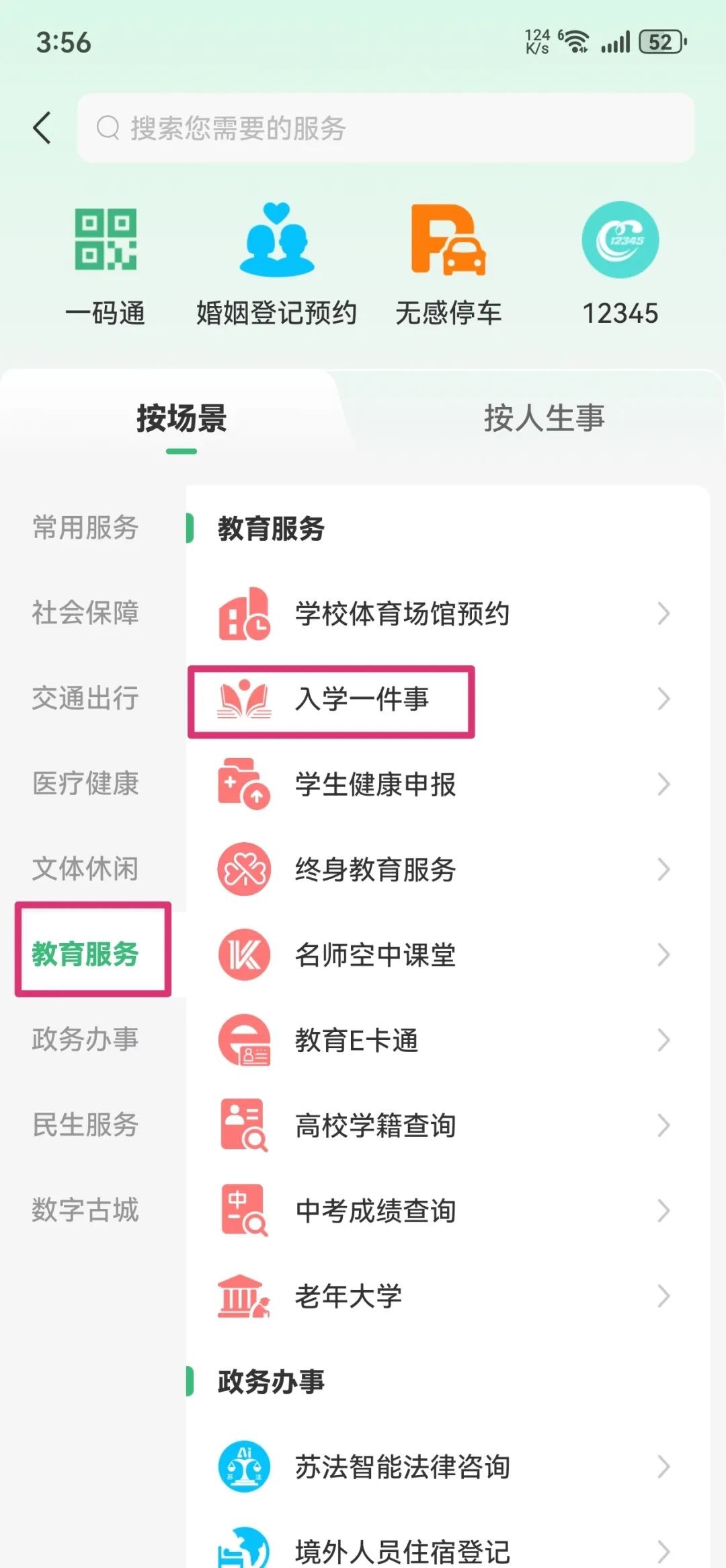The height and width of the screenshot is (1568, 726).
Task: Switch to the 按人生事 tab
Action: point(544,418)
